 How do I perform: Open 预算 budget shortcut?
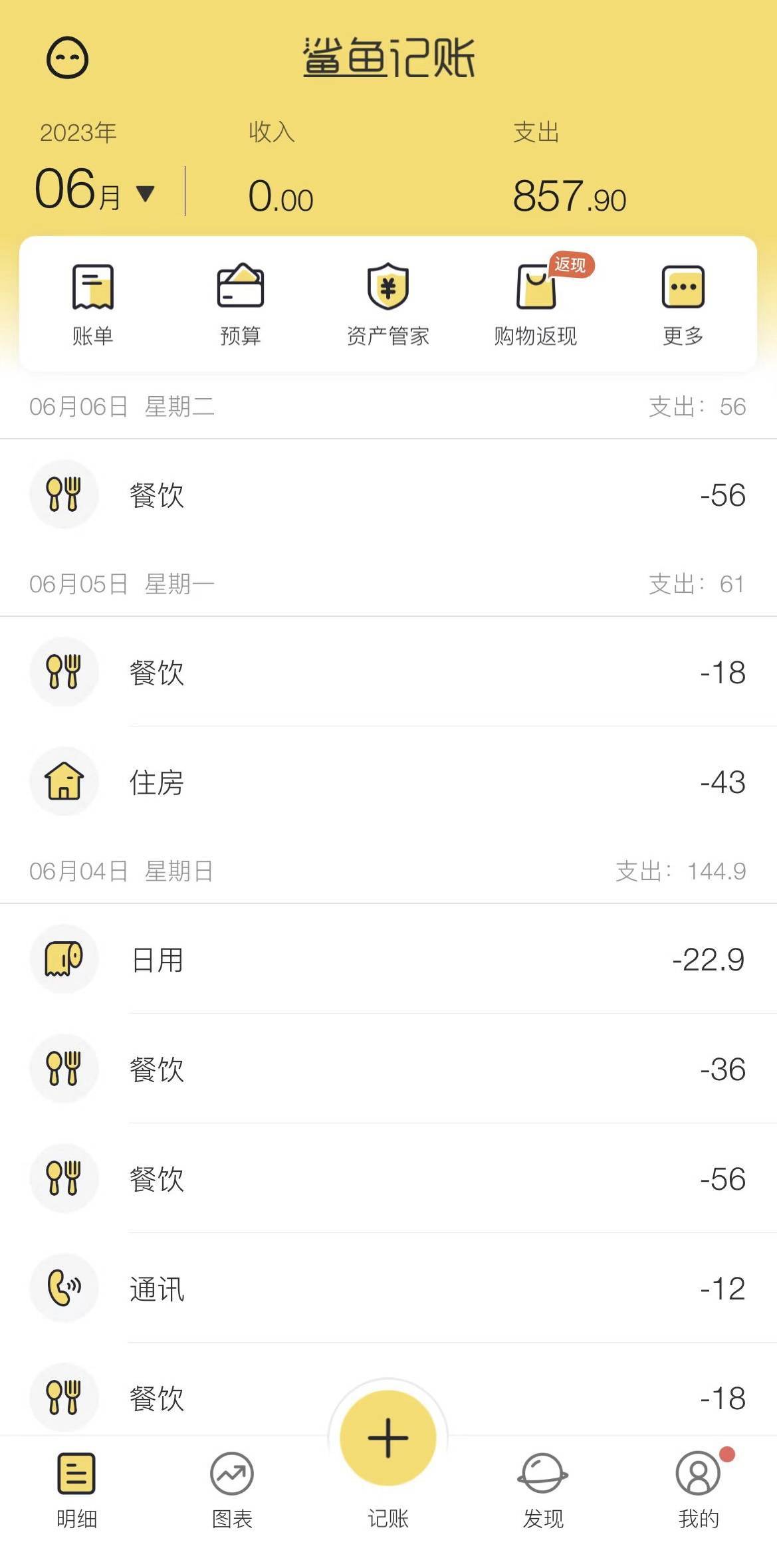click(241, 305)
